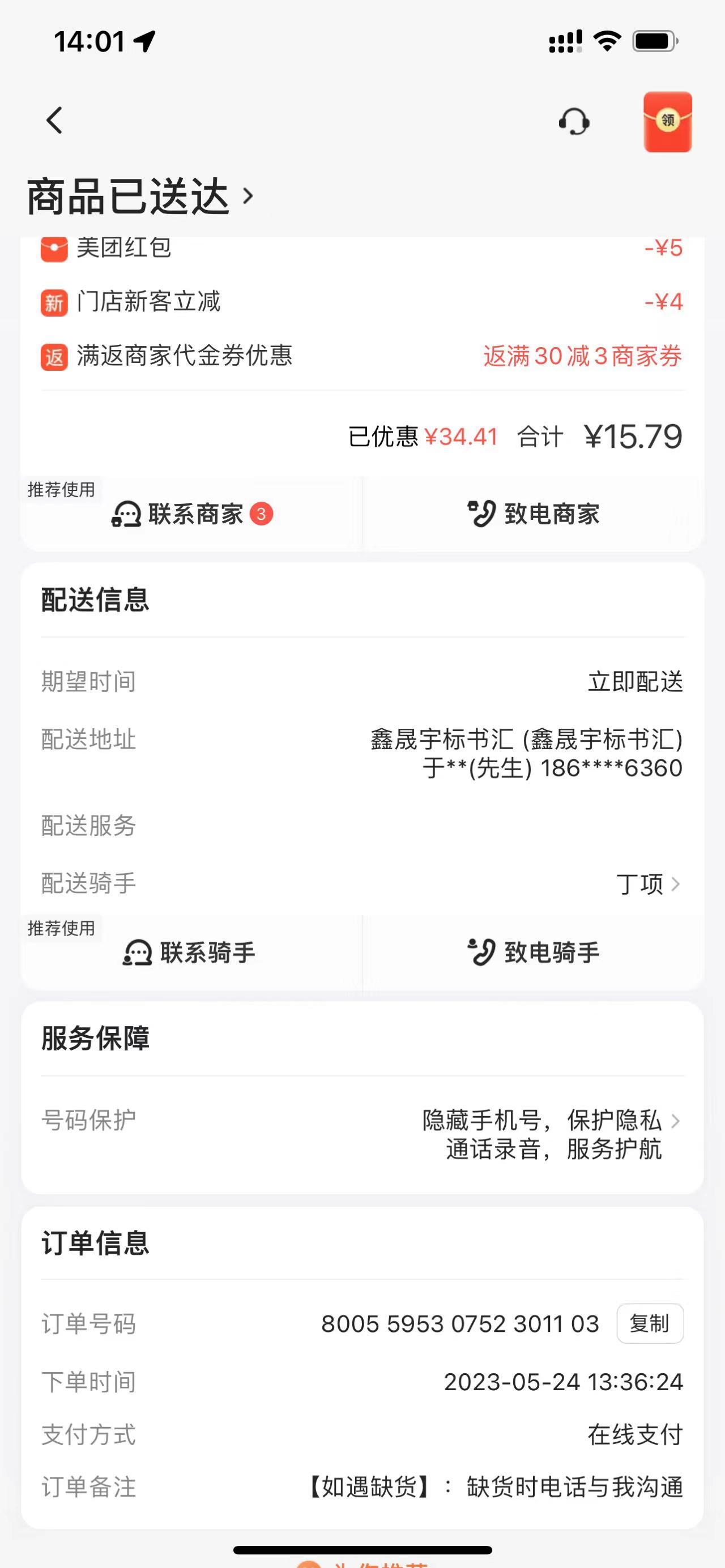Go back using the top-left arrow

55,120
